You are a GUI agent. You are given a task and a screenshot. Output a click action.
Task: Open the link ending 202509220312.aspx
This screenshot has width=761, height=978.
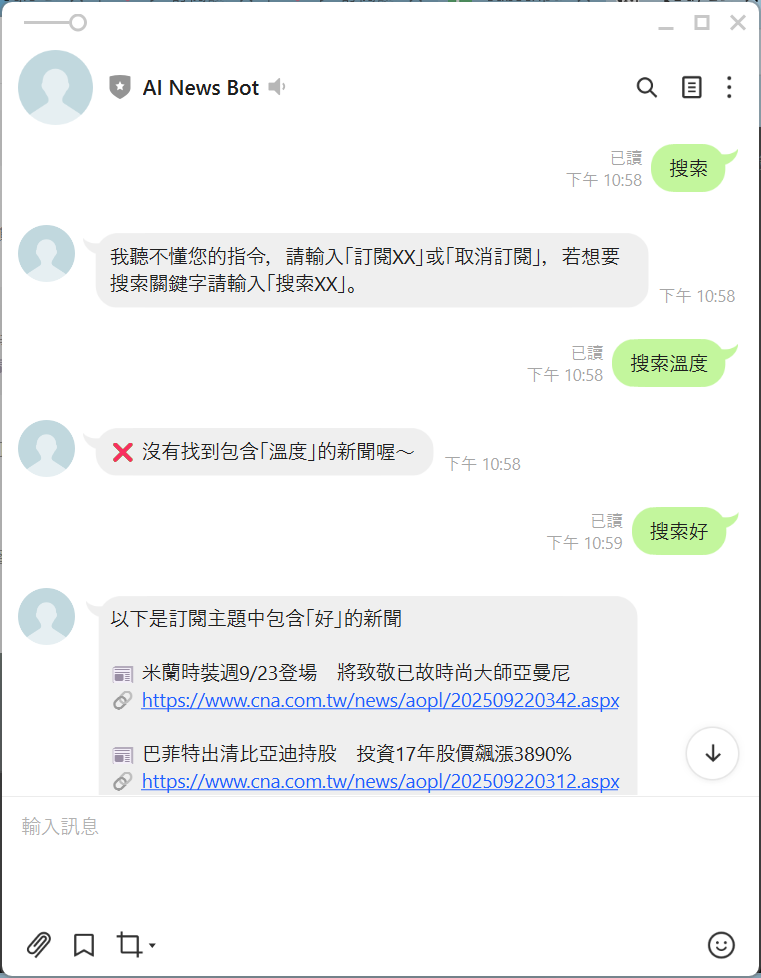(380, 781)
